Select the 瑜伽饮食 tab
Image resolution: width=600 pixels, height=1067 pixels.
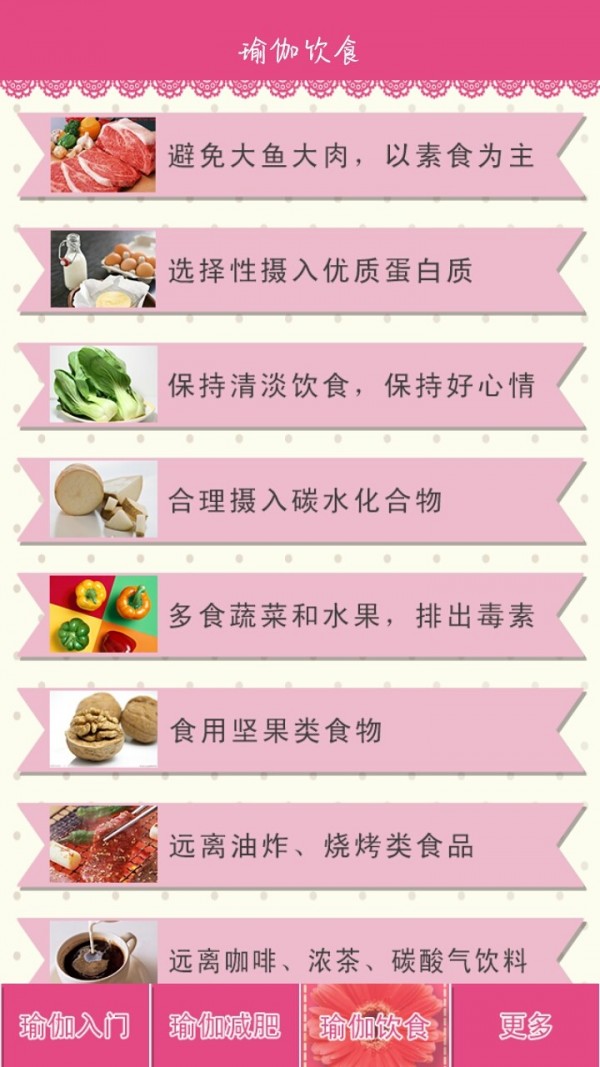coord(375,1026)
